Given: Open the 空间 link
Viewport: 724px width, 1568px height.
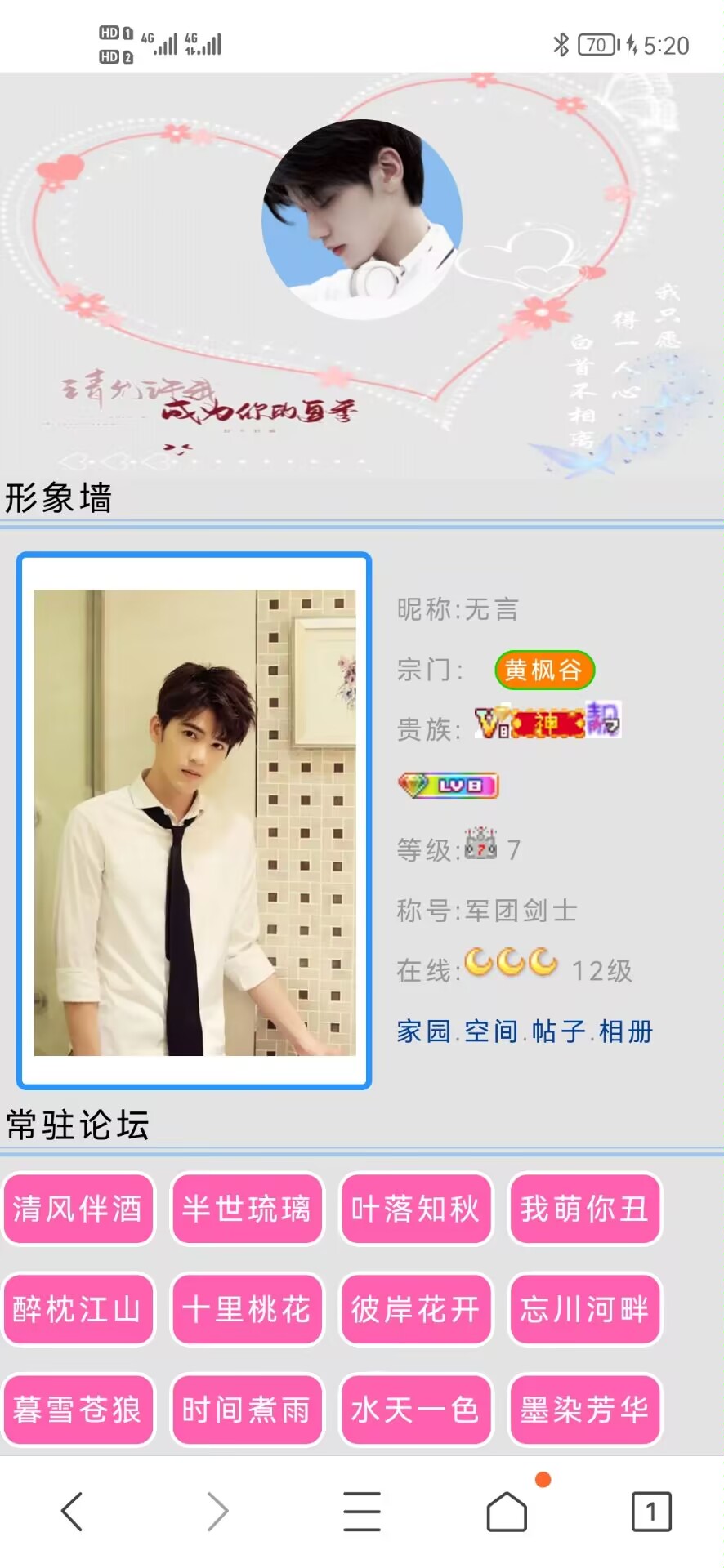Looking at the screenshot, I should click(x=491, y=1031).
